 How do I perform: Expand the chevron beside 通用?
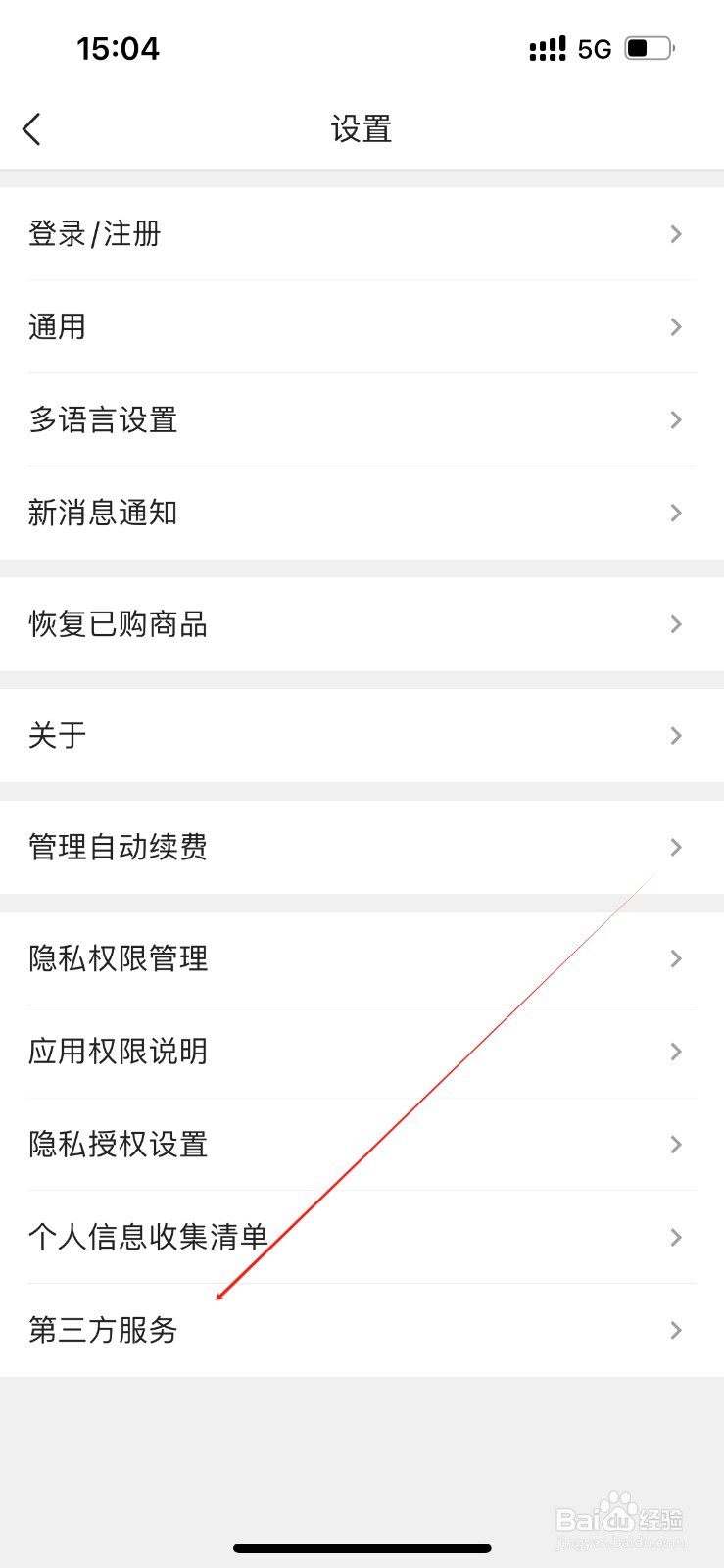pyautogui.click(x=674, y=326)
